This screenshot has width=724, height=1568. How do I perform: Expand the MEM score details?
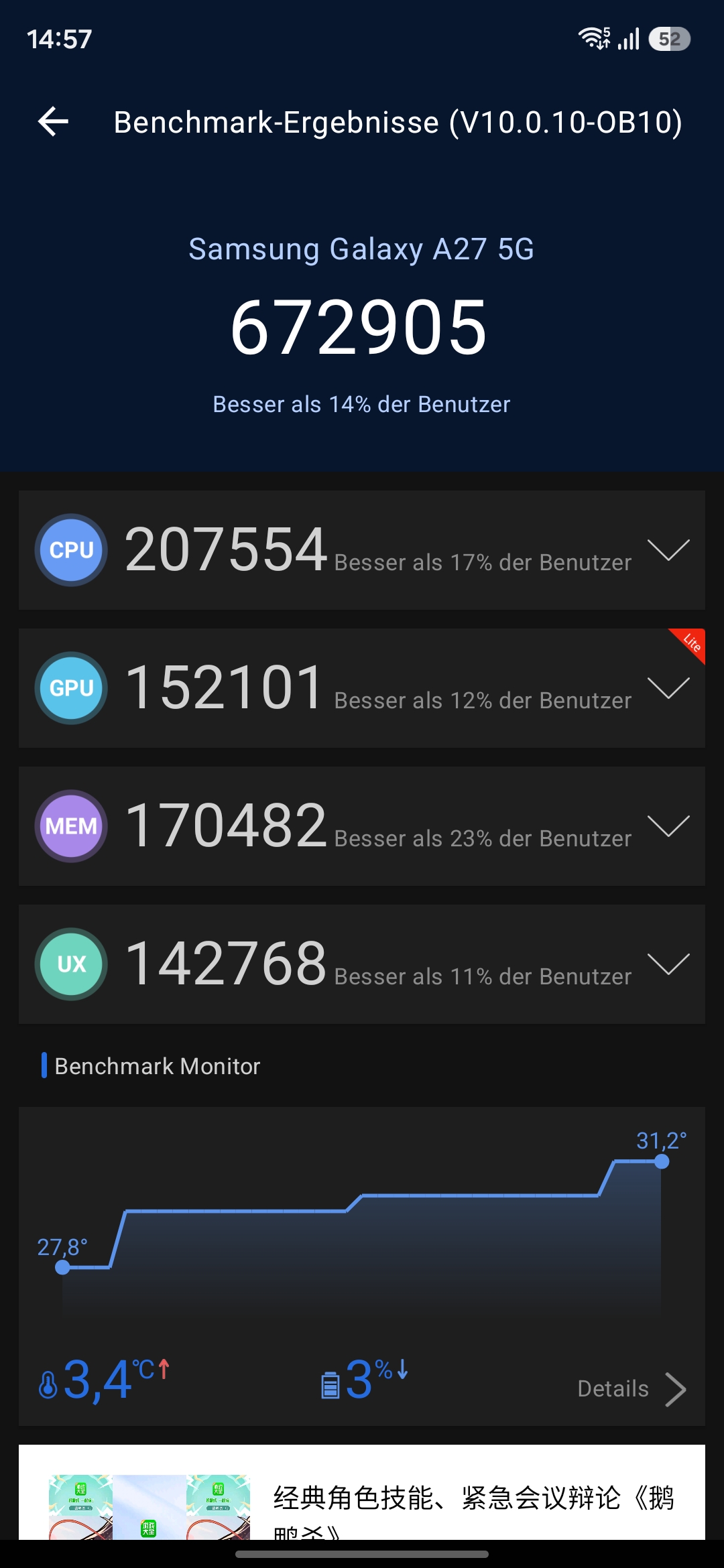[668, 826]
